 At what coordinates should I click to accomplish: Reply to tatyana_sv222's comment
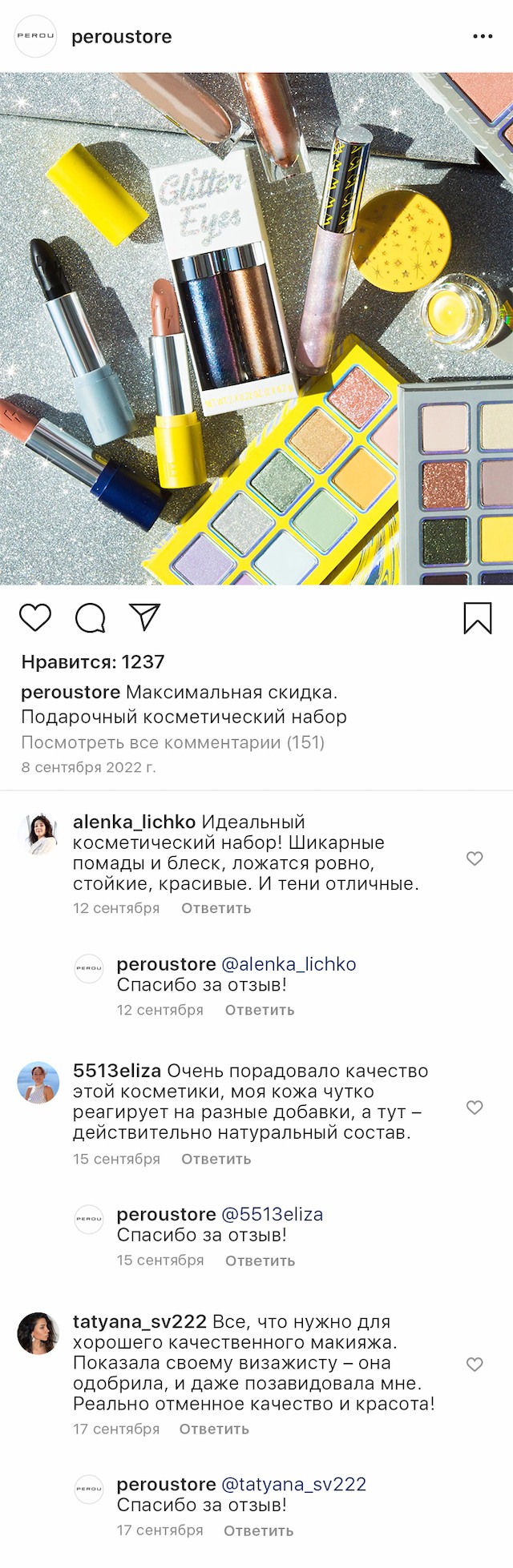coord(214,1429)
